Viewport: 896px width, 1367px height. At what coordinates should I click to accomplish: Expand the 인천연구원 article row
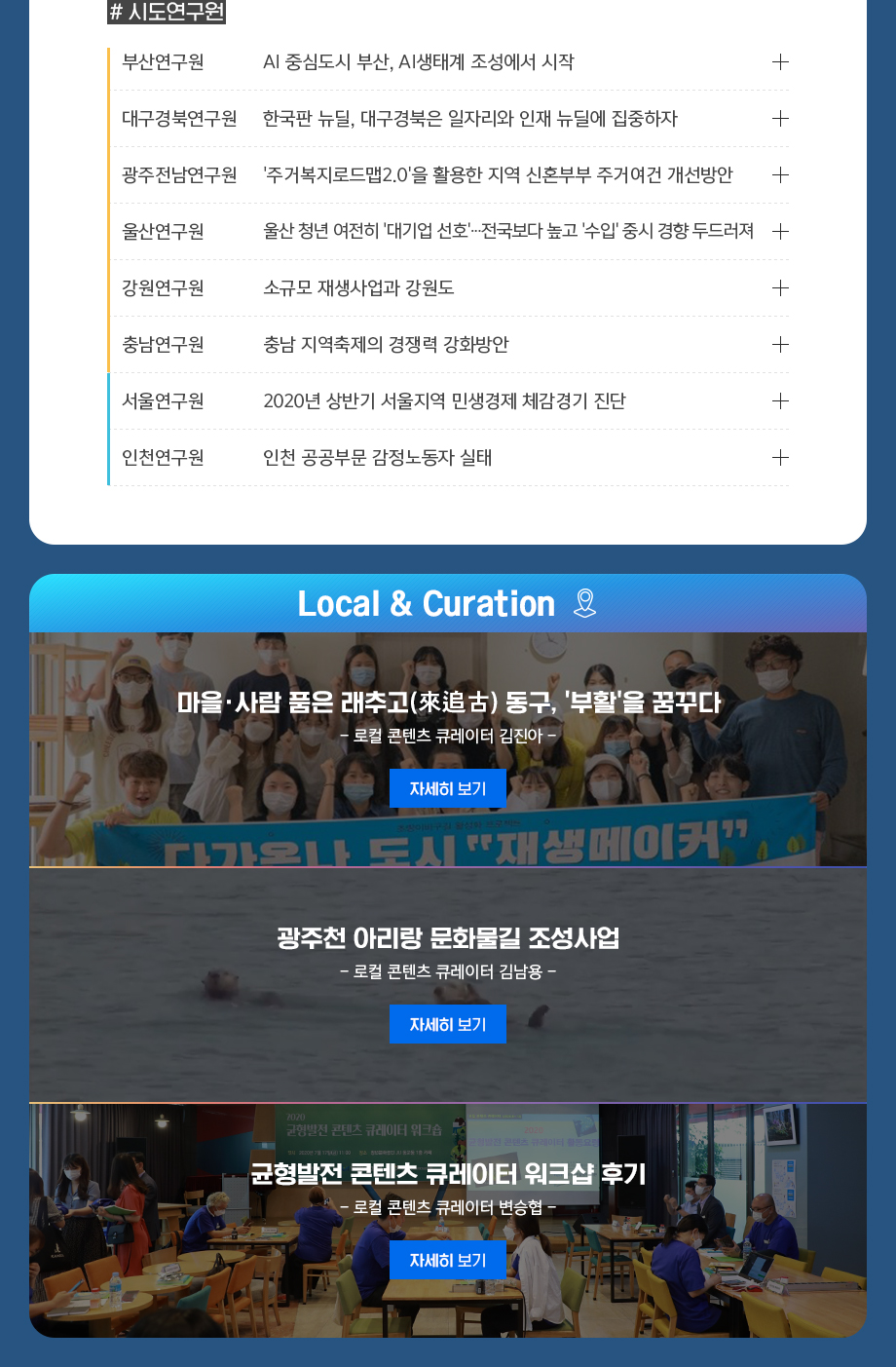(780, 458)
